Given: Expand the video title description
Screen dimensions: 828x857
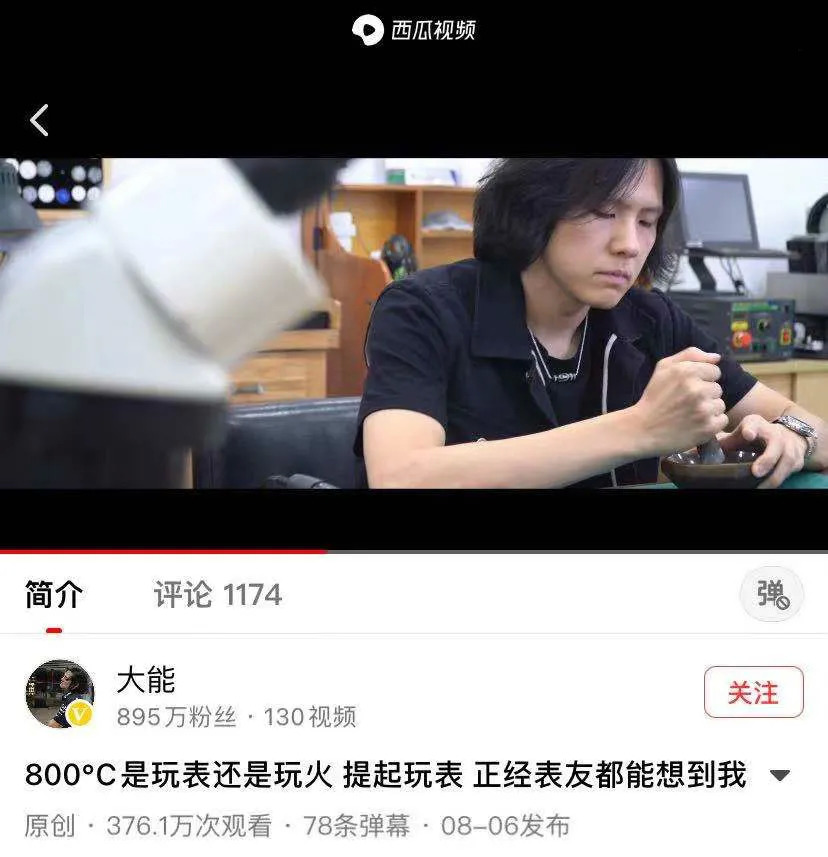Looking at the screenshot, I should 780,776.
